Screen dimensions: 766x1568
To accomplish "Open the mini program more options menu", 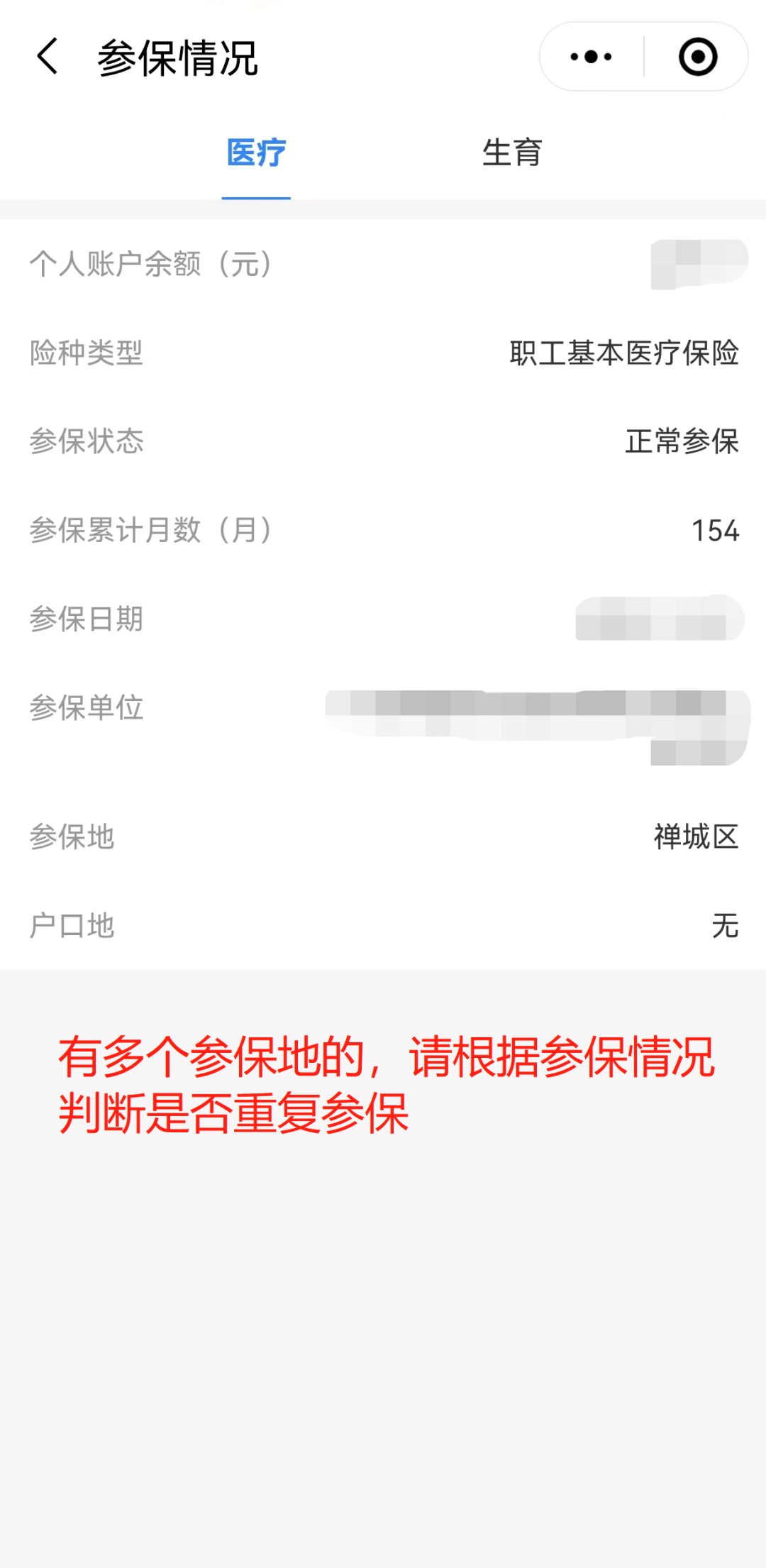I will pyautogui.click(x=591, y=57).
